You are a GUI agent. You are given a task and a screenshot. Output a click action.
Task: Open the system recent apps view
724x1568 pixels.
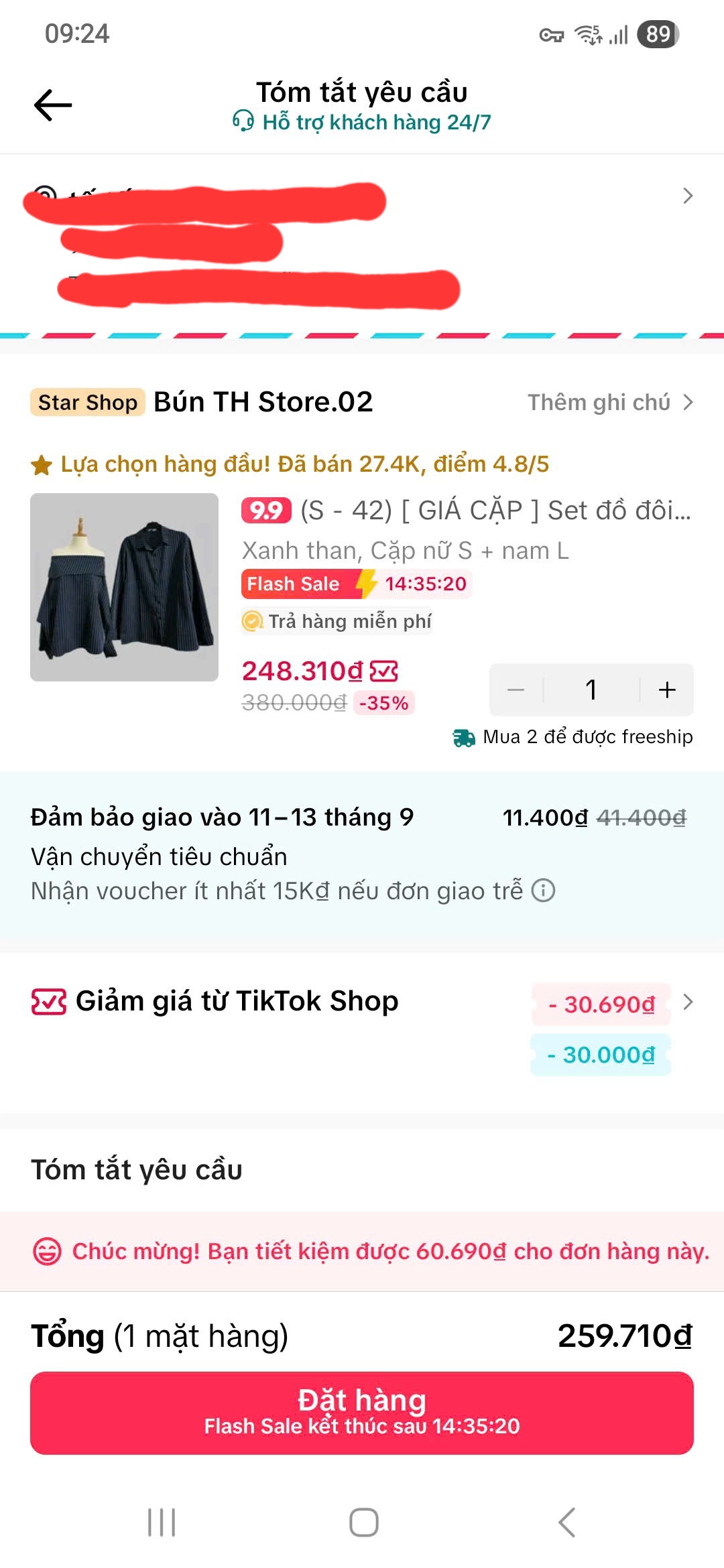pos(162,1522)
